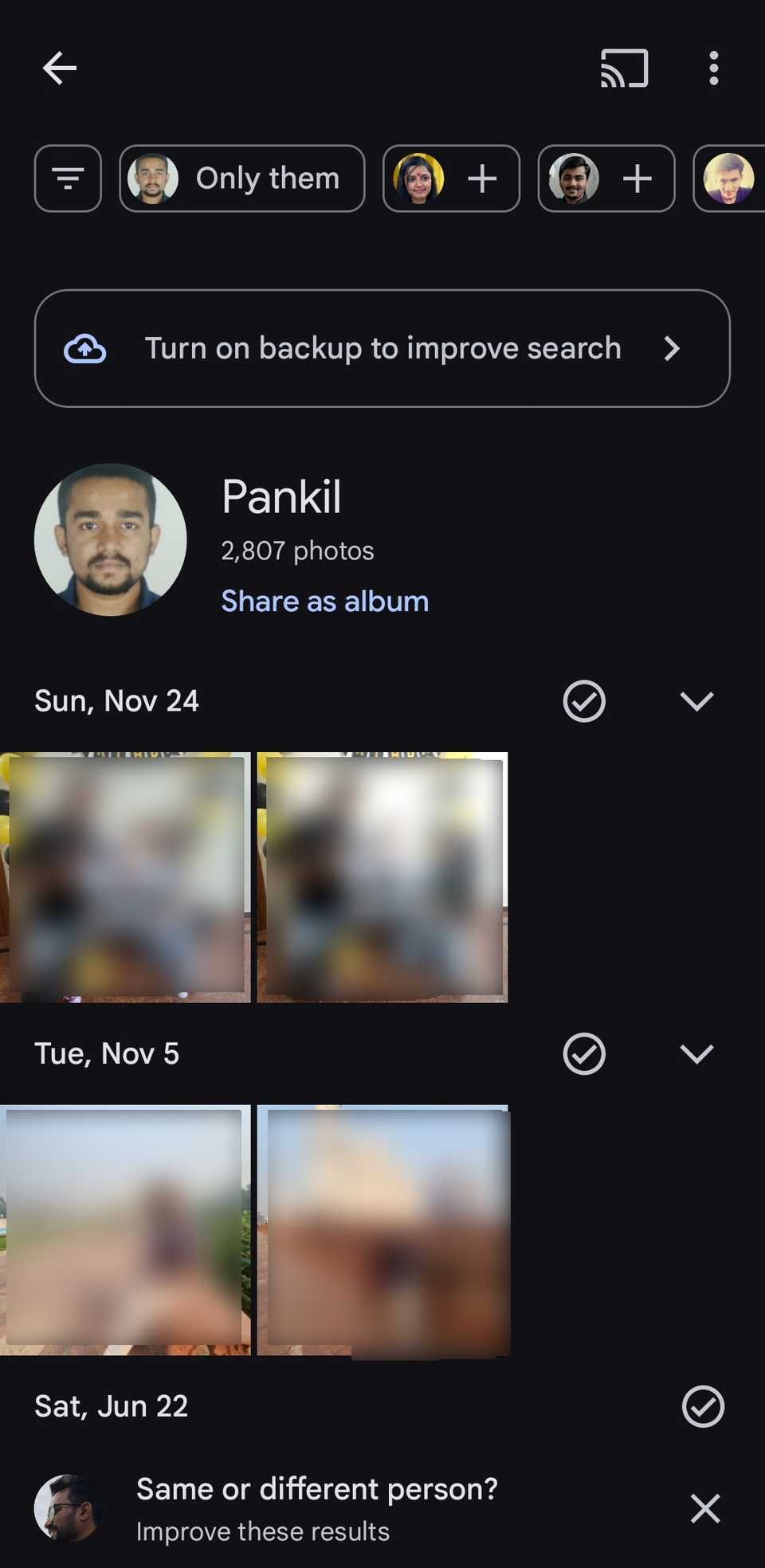765x1568 pixels.
Task: Open Share as album
Action: click(324, 601)
